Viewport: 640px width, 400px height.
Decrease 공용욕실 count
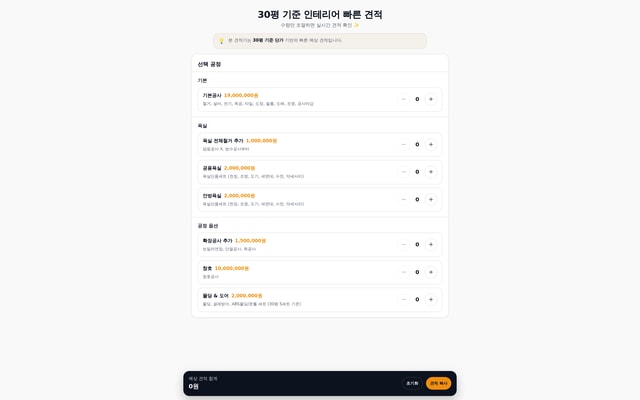(x=404, y=172)
